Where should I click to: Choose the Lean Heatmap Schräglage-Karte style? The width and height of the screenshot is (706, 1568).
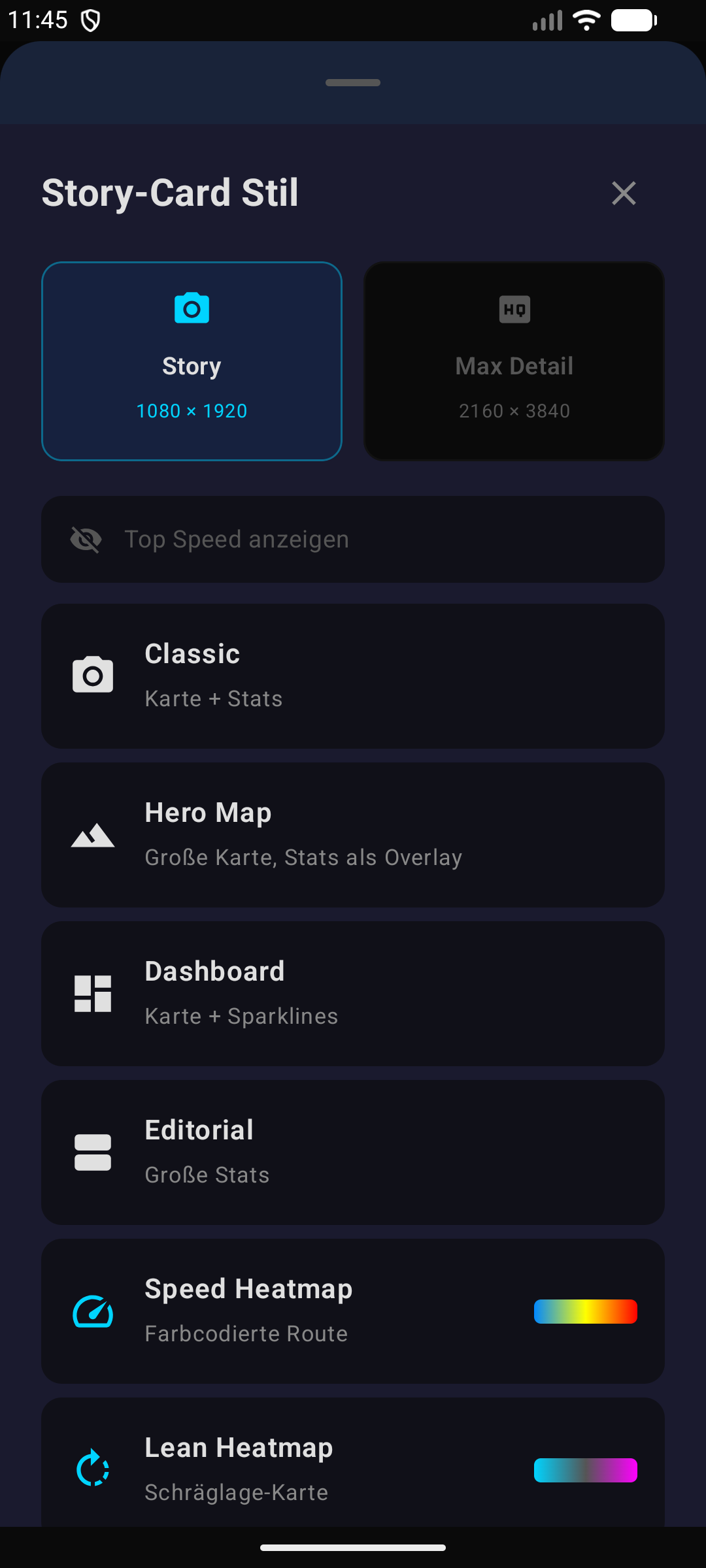(353, 1462)
